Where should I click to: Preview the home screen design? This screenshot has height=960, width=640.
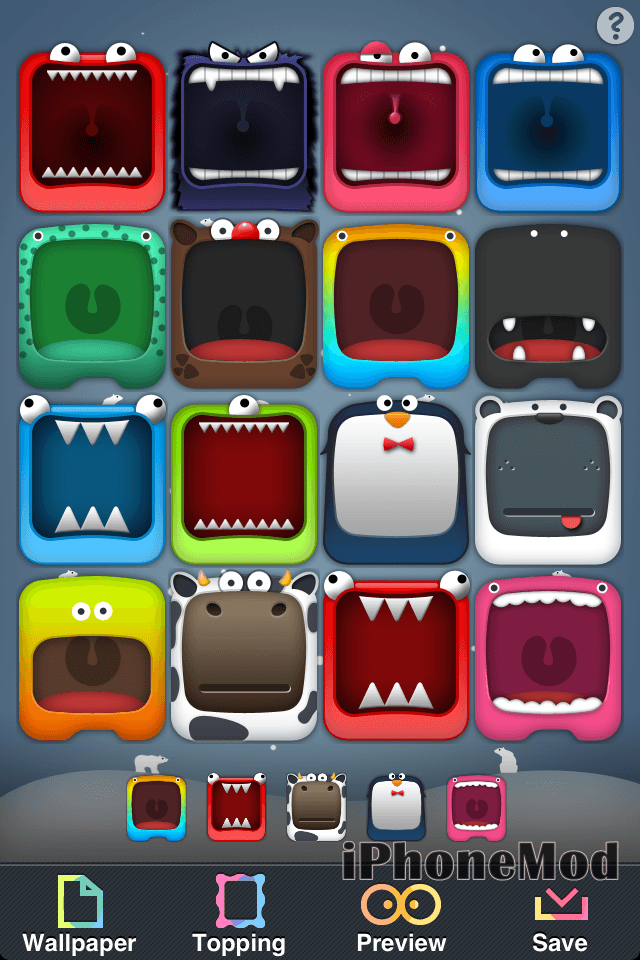pos(401,914)
